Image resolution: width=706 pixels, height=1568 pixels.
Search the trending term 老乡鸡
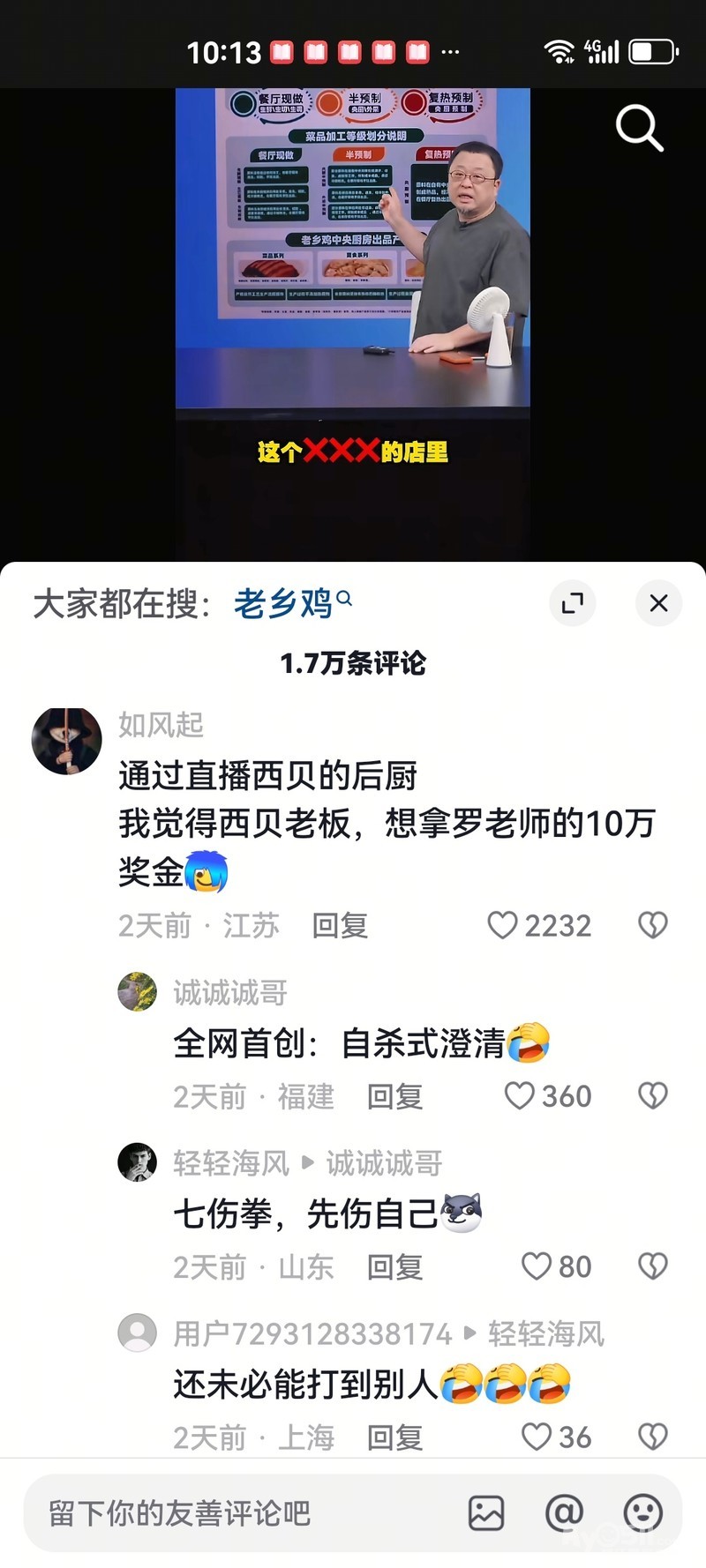pos(292,604)
